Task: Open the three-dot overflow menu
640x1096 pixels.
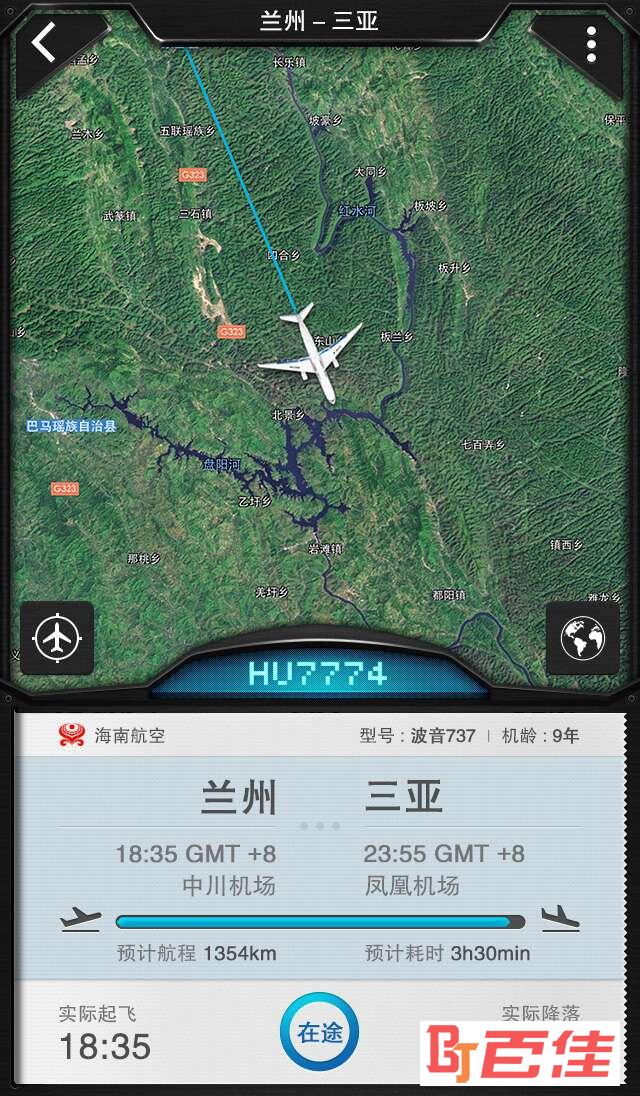Action: pyautogui.click(x=591, y=44)
